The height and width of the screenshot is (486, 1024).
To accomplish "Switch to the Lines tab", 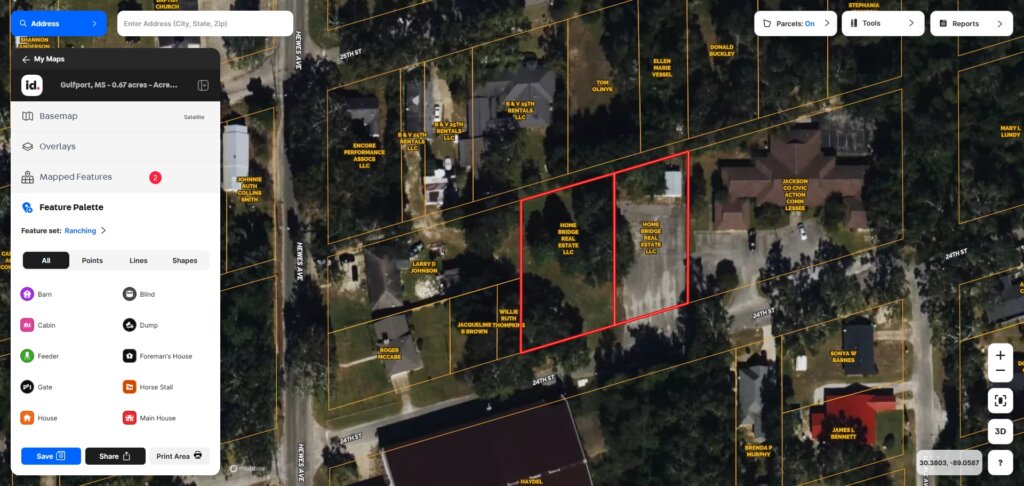I will (x=138, y=260).
